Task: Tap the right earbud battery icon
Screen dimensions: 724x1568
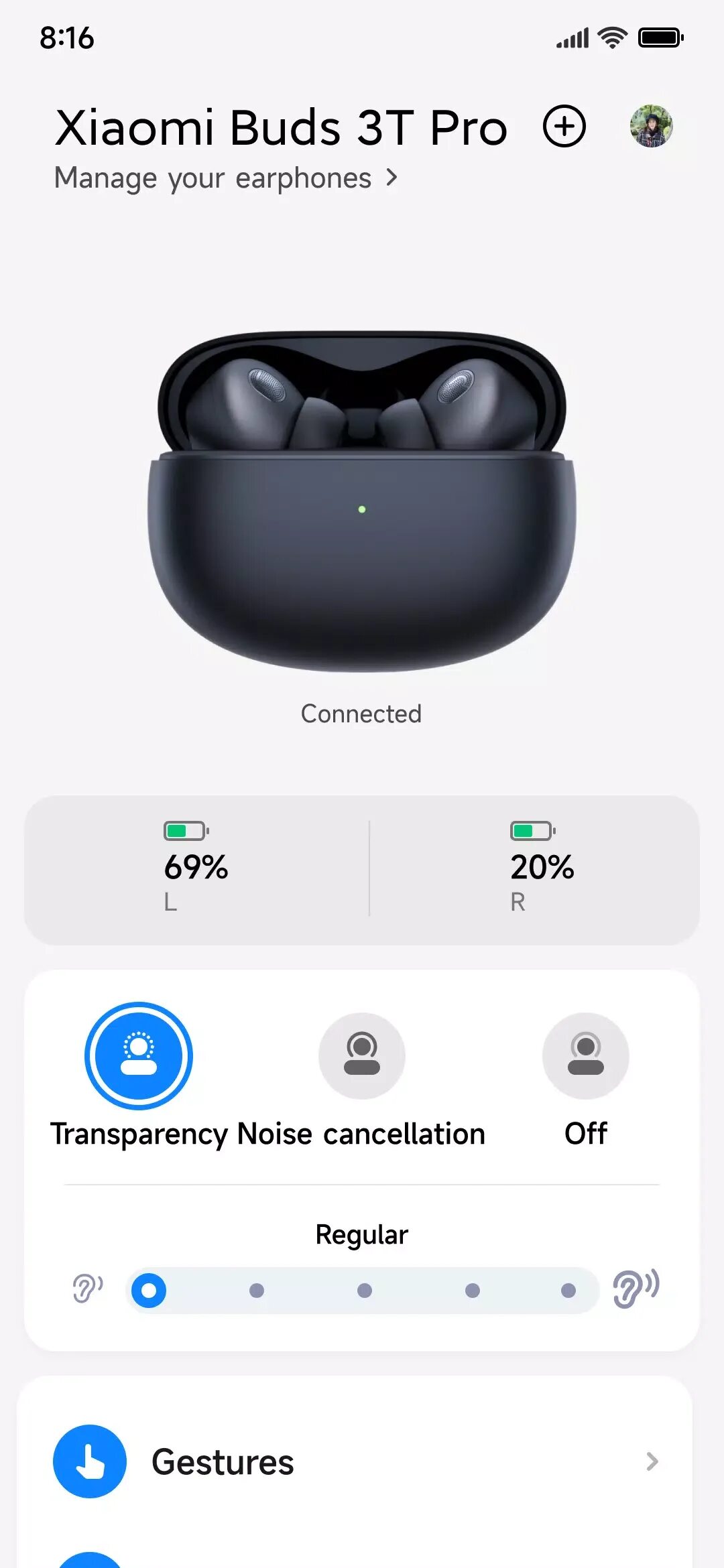Action: pos(532,830)
